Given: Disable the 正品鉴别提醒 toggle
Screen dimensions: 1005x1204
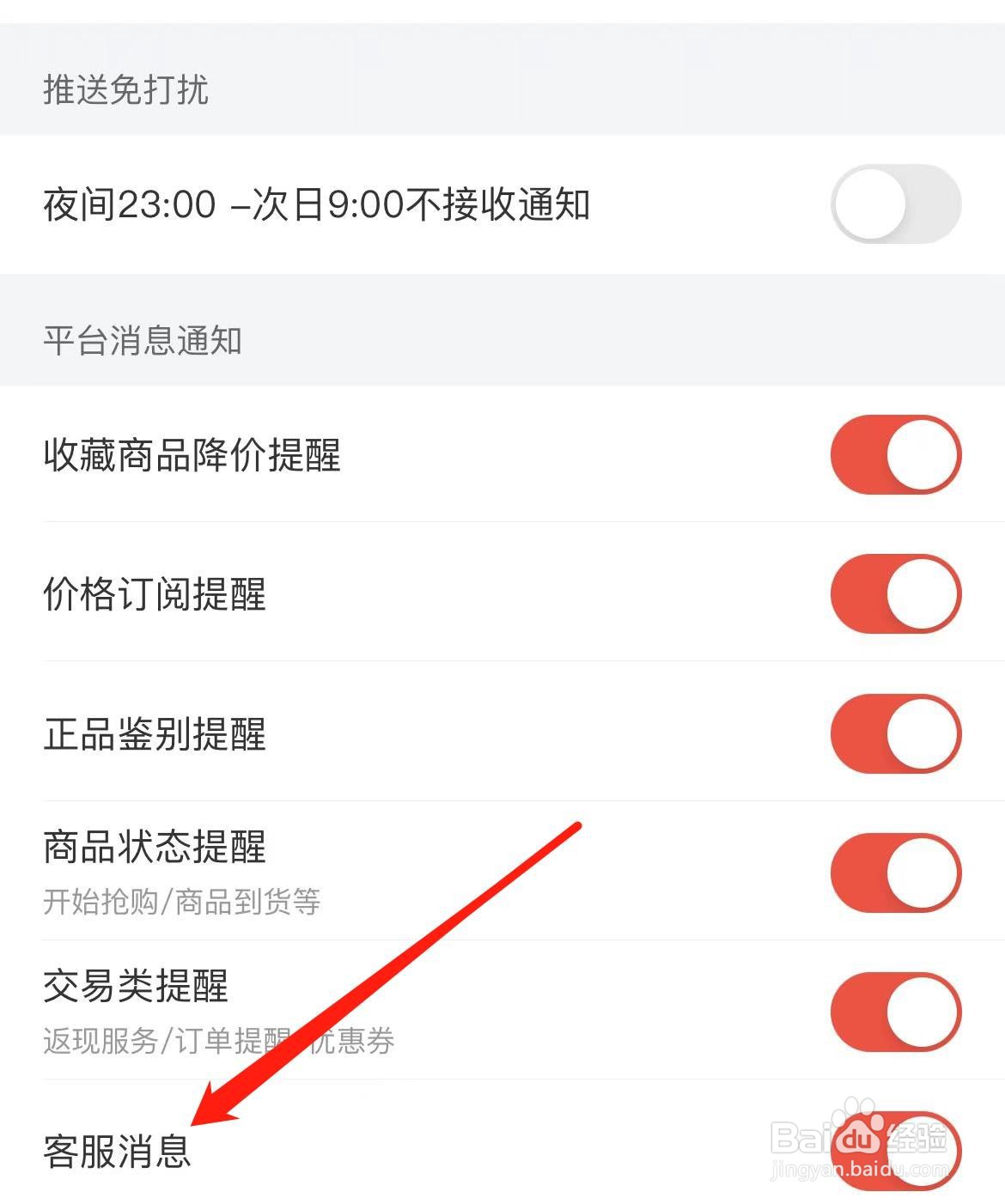Looking at the screenshot, I should pyautogui.click(x=896, y=734).
